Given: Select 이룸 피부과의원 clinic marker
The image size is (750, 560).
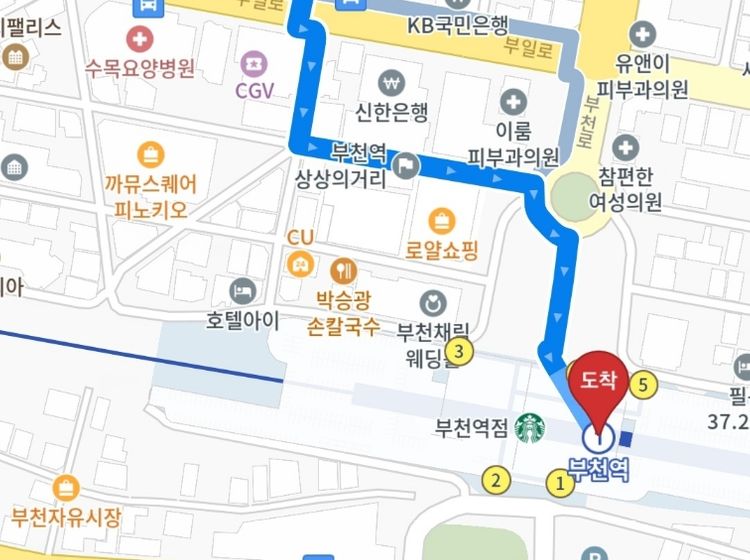Looking at the screenshot, I should coord(514,100).
